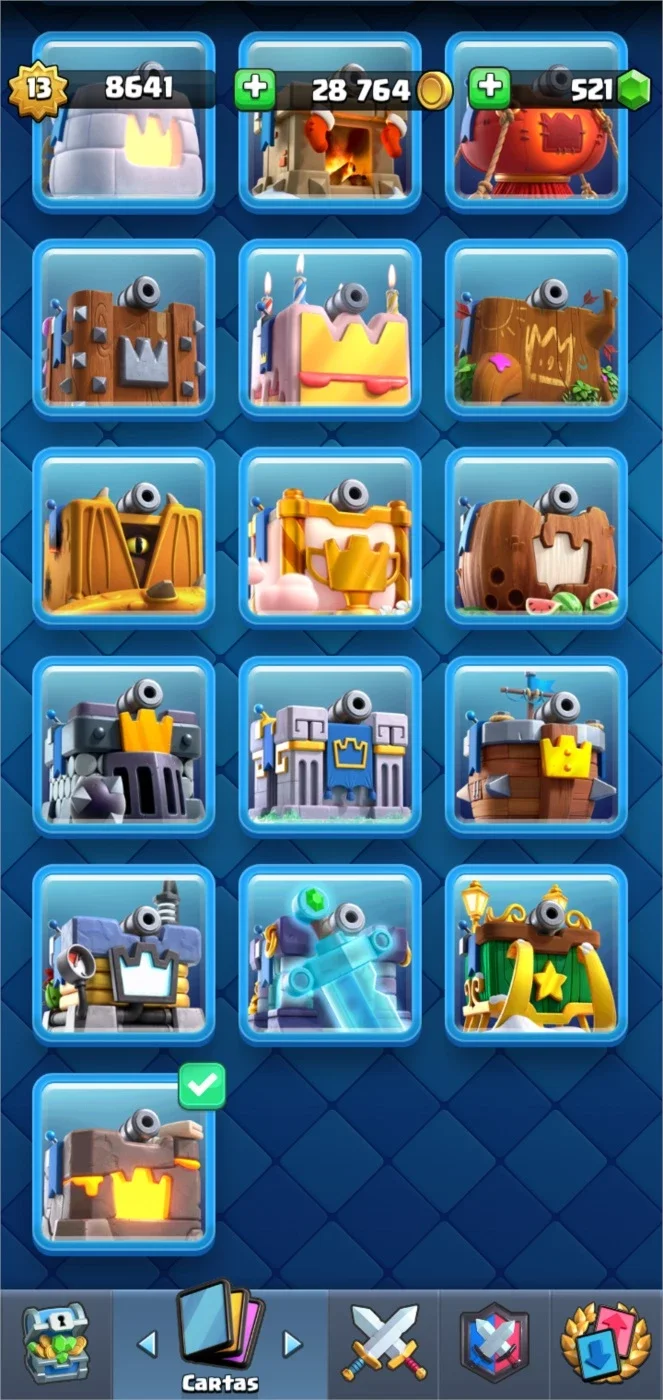Tap the left arrow beside Cartas
Image resolution: width=663 pixels, height=1400 pixels.
coord(147,1343)
